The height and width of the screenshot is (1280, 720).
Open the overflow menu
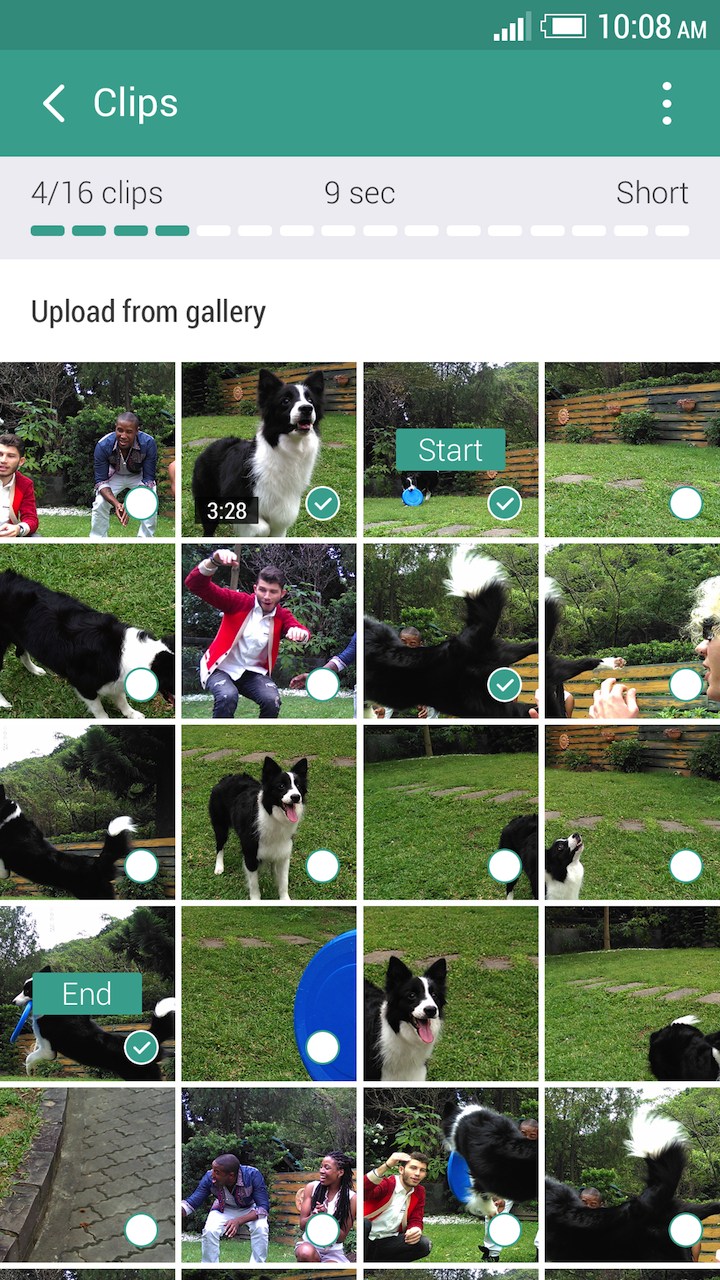coord(666,104)
